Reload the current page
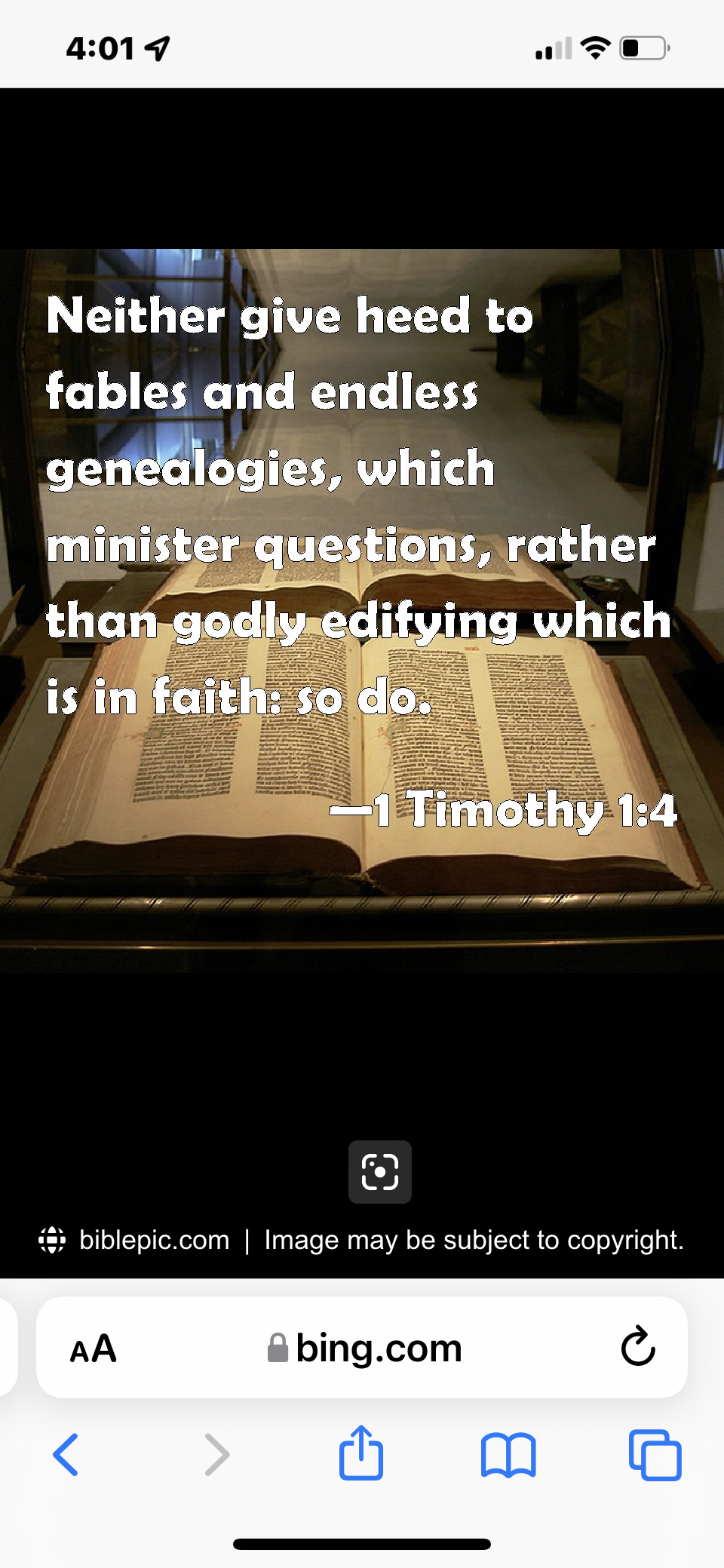This screenshot has height=1568, width=724. point(637,1347)
